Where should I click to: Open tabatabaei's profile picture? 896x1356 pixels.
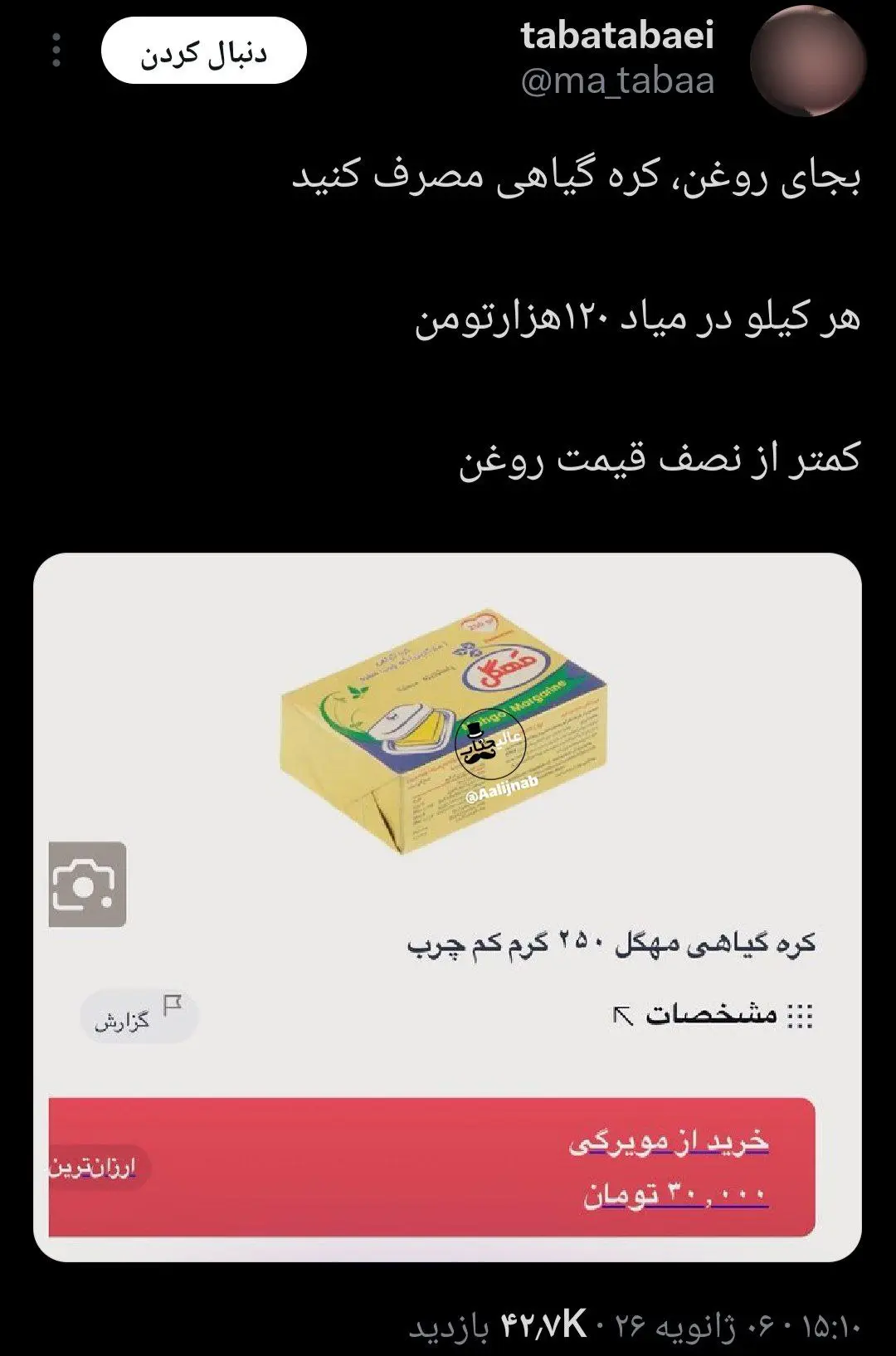(808, 60)
